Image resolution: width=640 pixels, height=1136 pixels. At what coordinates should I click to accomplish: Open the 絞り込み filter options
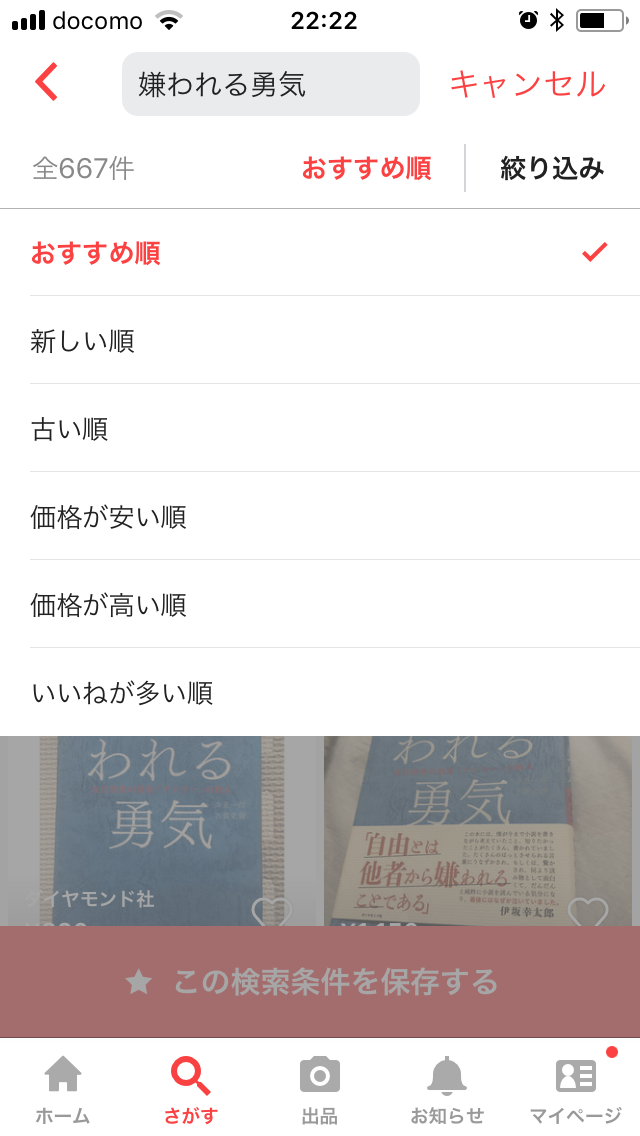point(552,168)
